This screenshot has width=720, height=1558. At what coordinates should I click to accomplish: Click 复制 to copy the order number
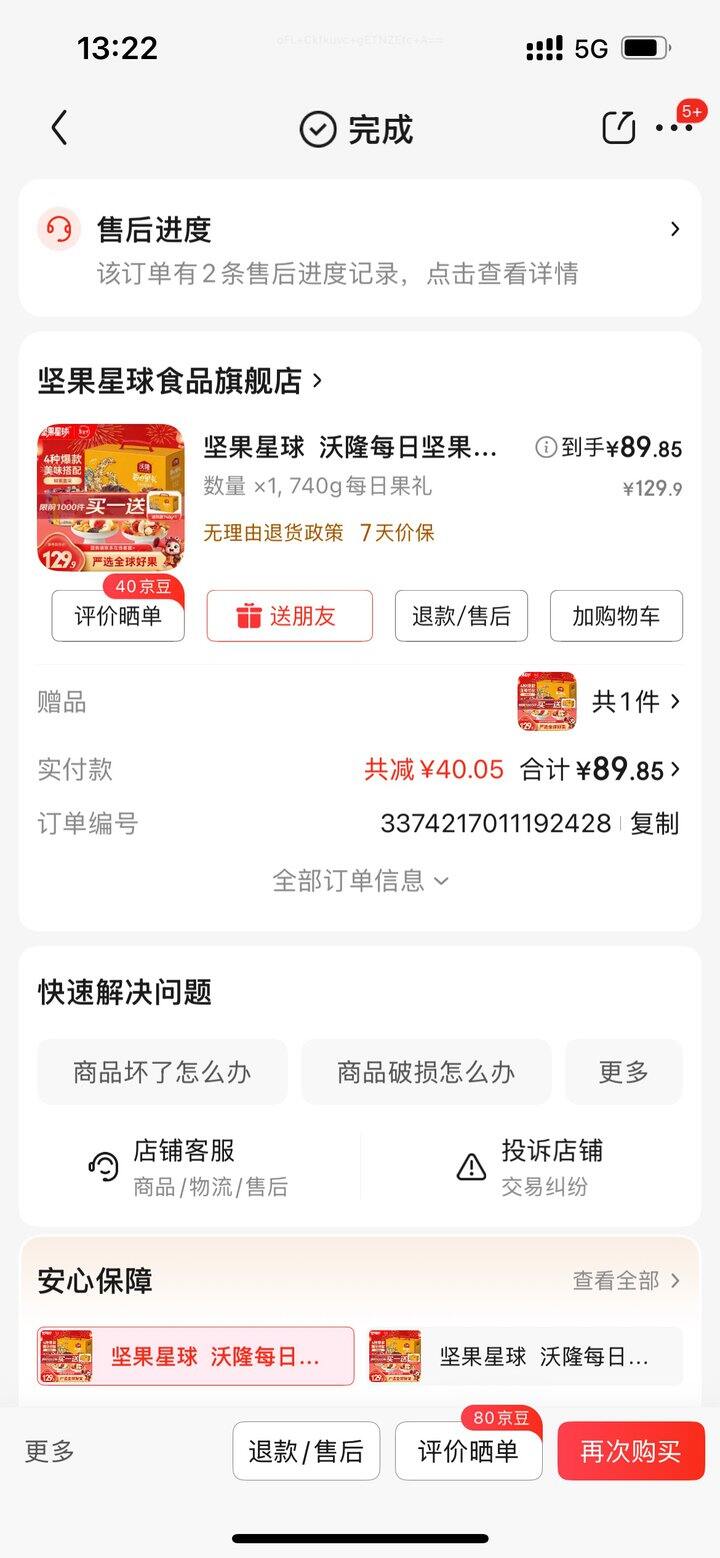[655, 824]
